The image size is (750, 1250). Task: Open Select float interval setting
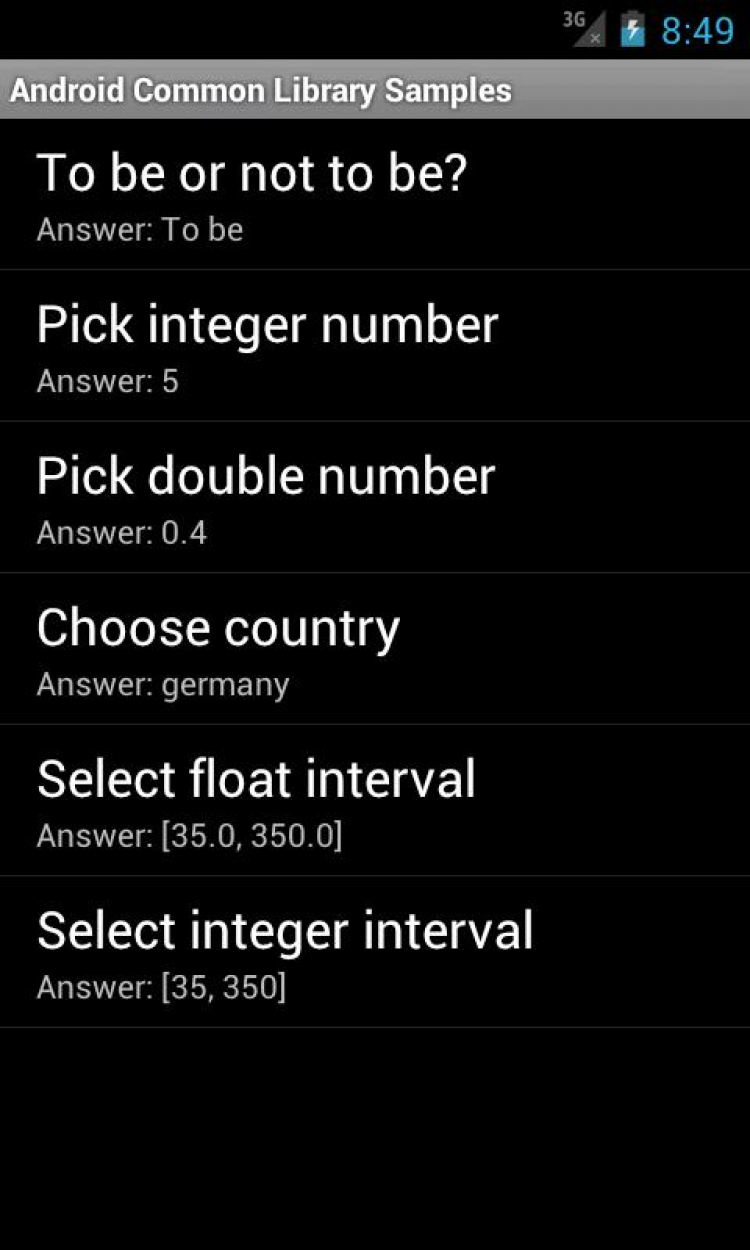click(x=375, y=802)
